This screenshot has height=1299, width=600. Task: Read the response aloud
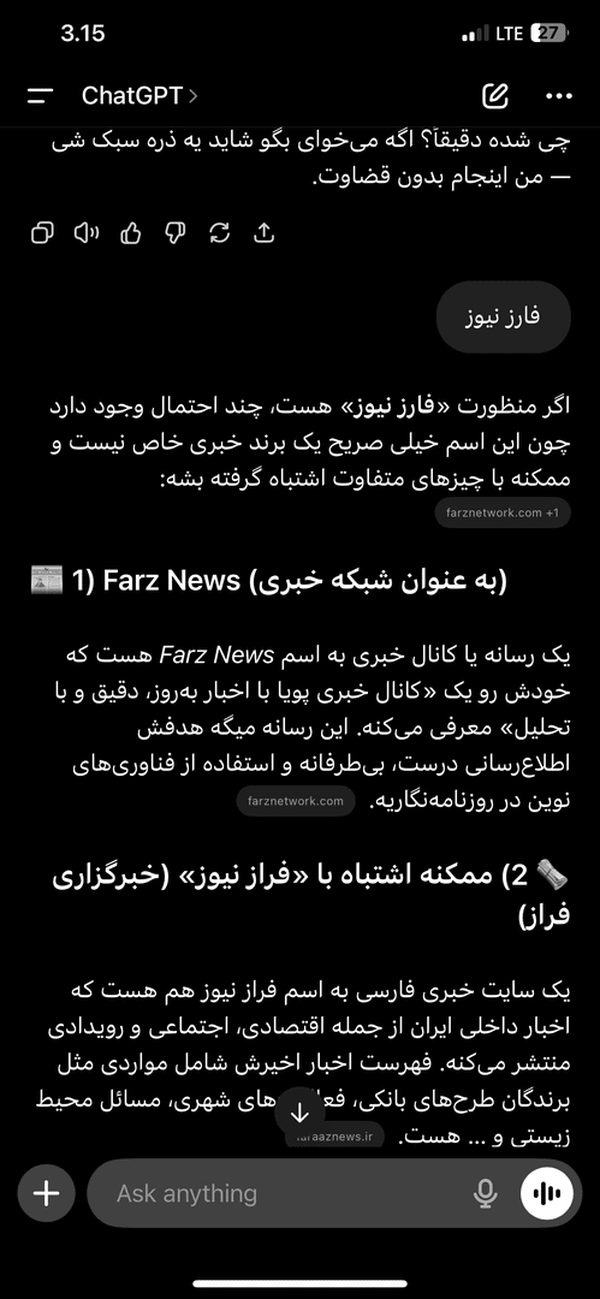coord(87,233)
